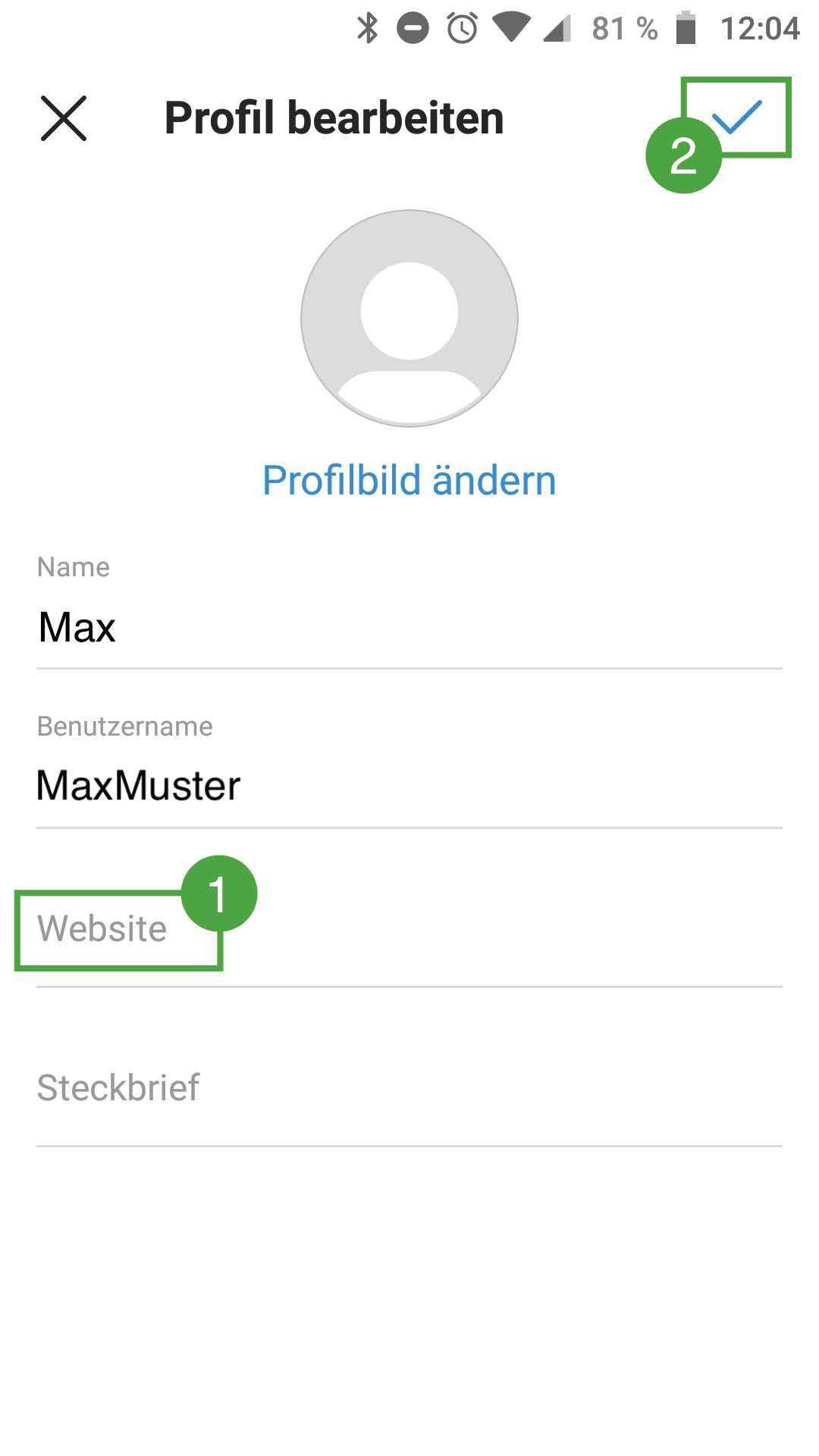Open the 'Profilbild ändern' link
This screenshot has width=819, height=1456.
pos(409,481)
